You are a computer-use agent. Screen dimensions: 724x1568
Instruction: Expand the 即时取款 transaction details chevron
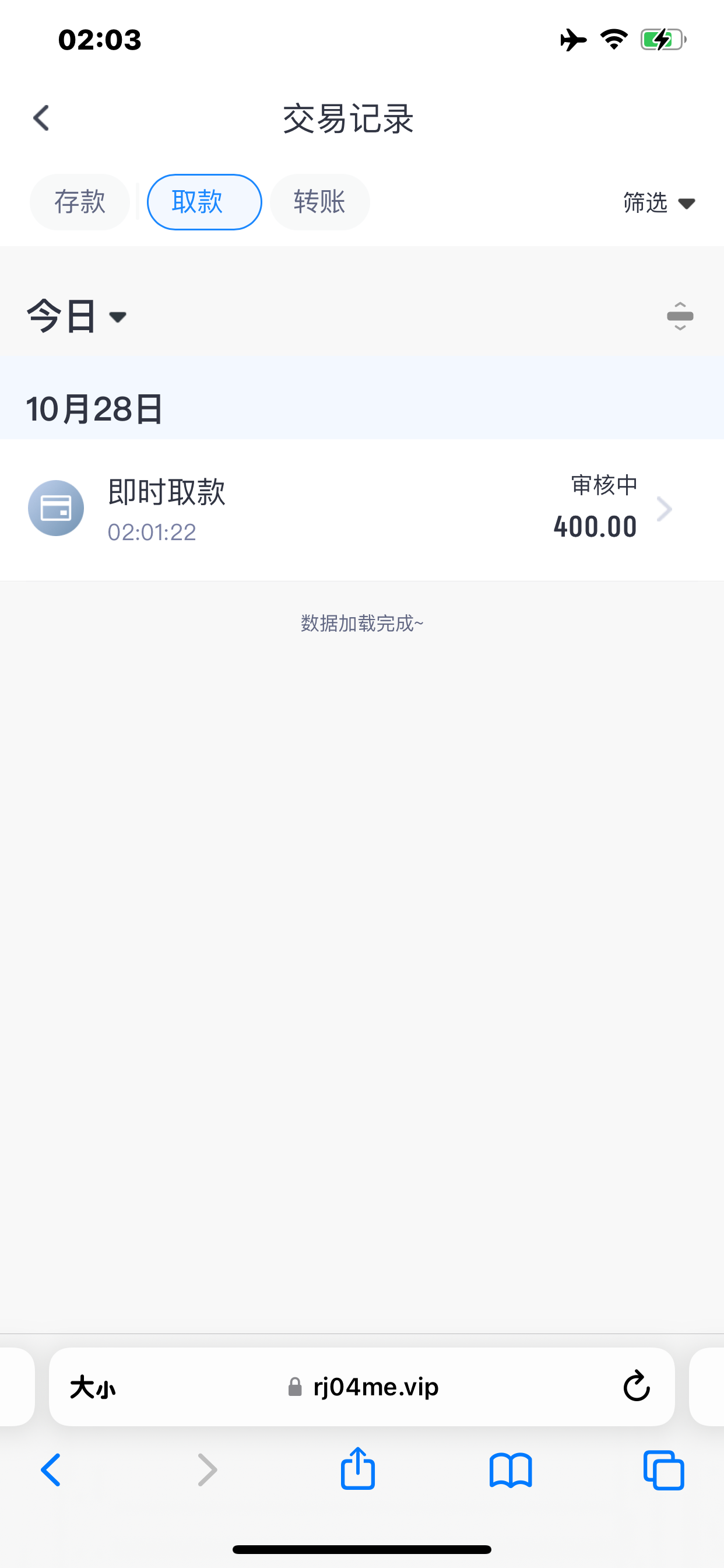665,509
